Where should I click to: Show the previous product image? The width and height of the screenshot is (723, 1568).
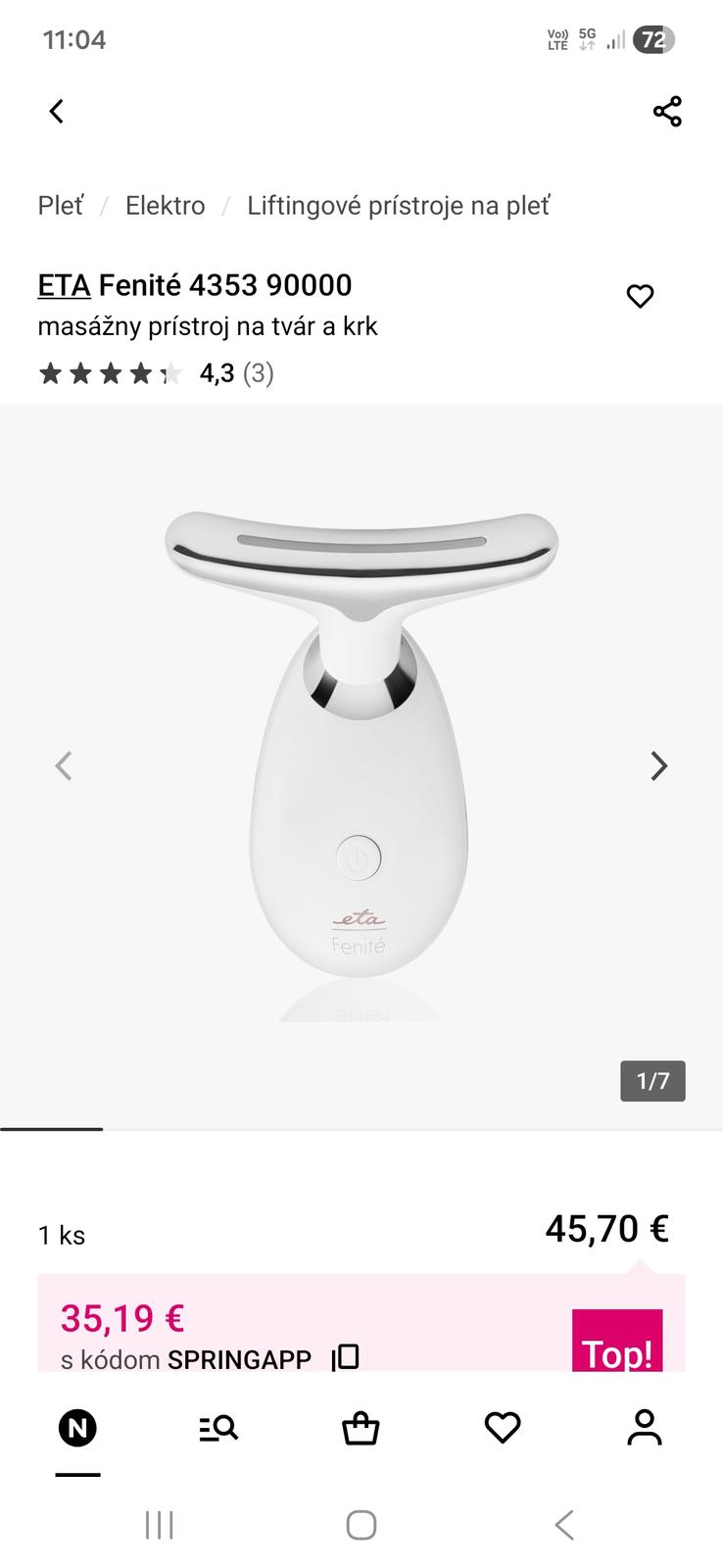(64, 765)
